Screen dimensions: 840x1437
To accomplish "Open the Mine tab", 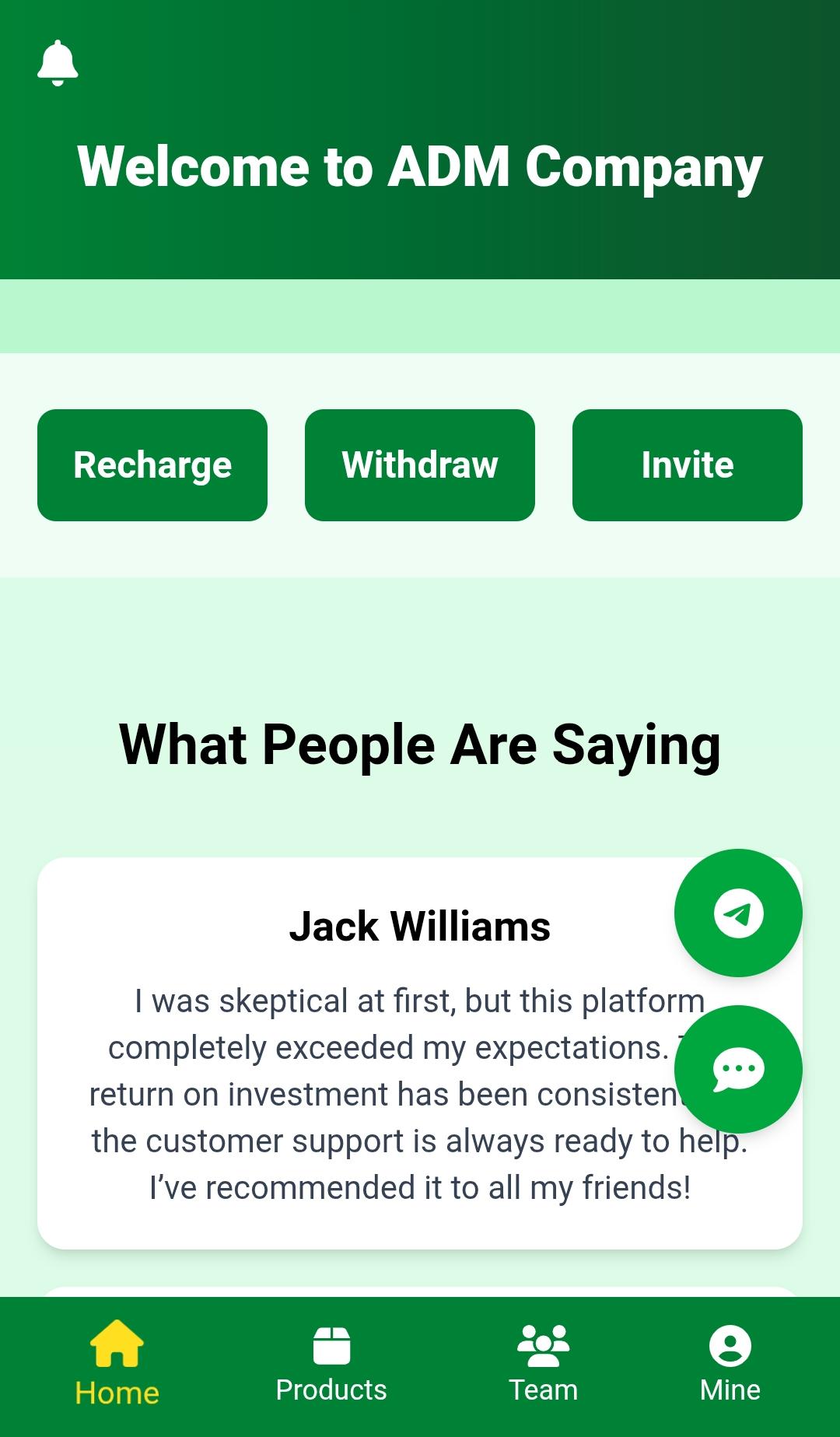I will (x=730, y=1365).
